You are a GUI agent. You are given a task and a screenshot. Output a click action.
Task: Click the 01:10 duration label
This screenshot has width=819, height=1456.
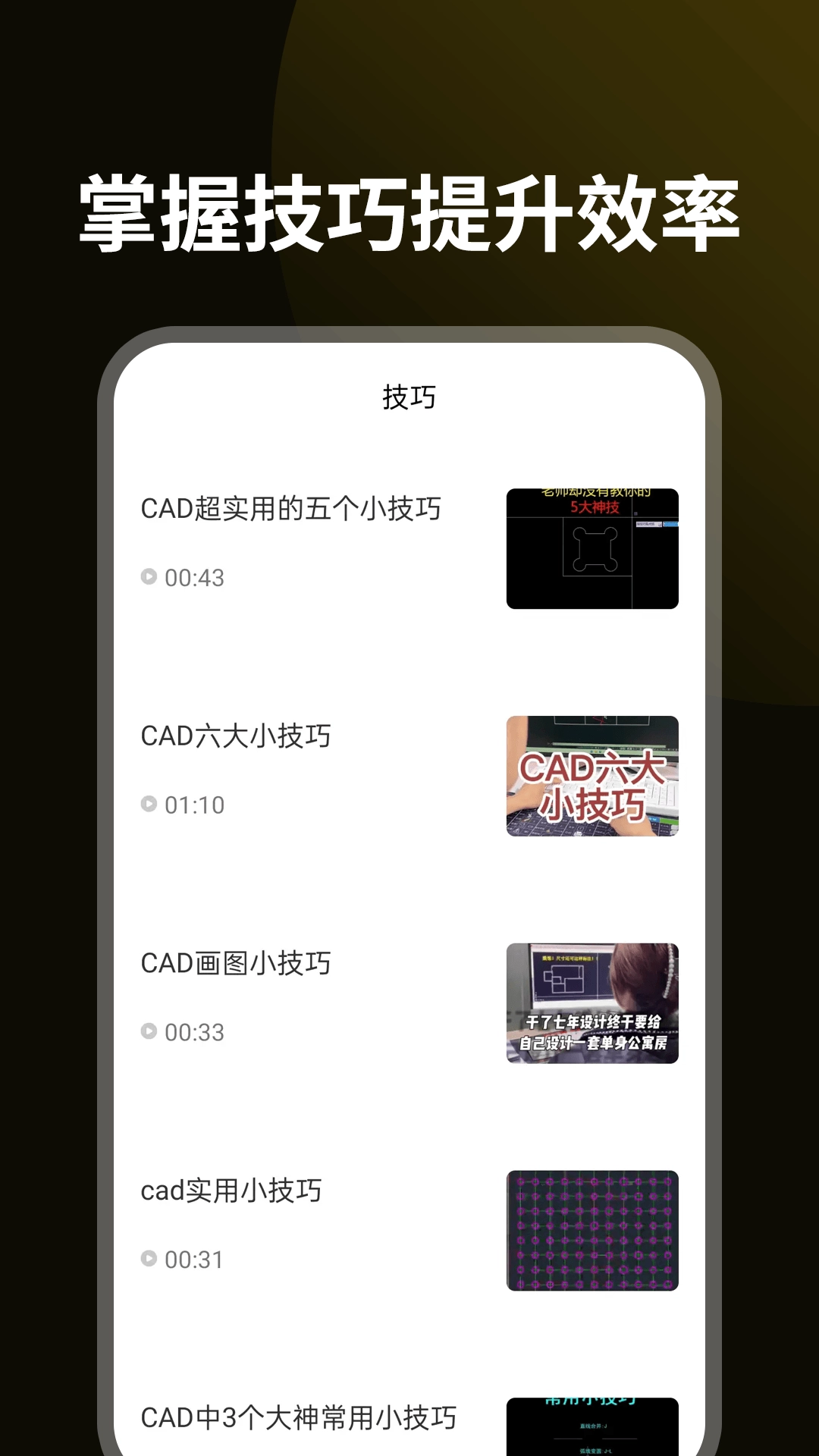[x=192, y=806]
